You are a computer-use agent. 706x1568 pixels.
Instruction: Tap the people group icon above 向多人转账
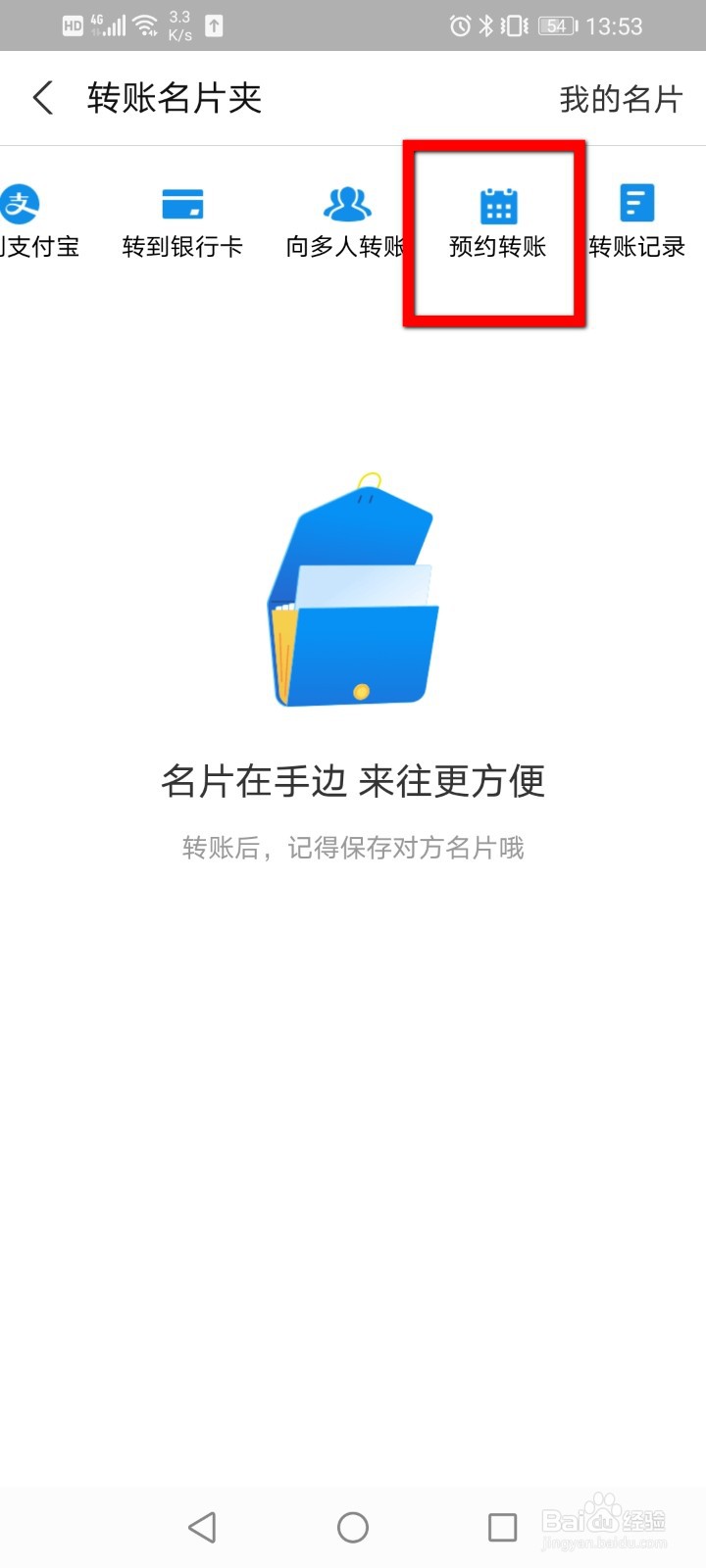[x=345, y=203]
